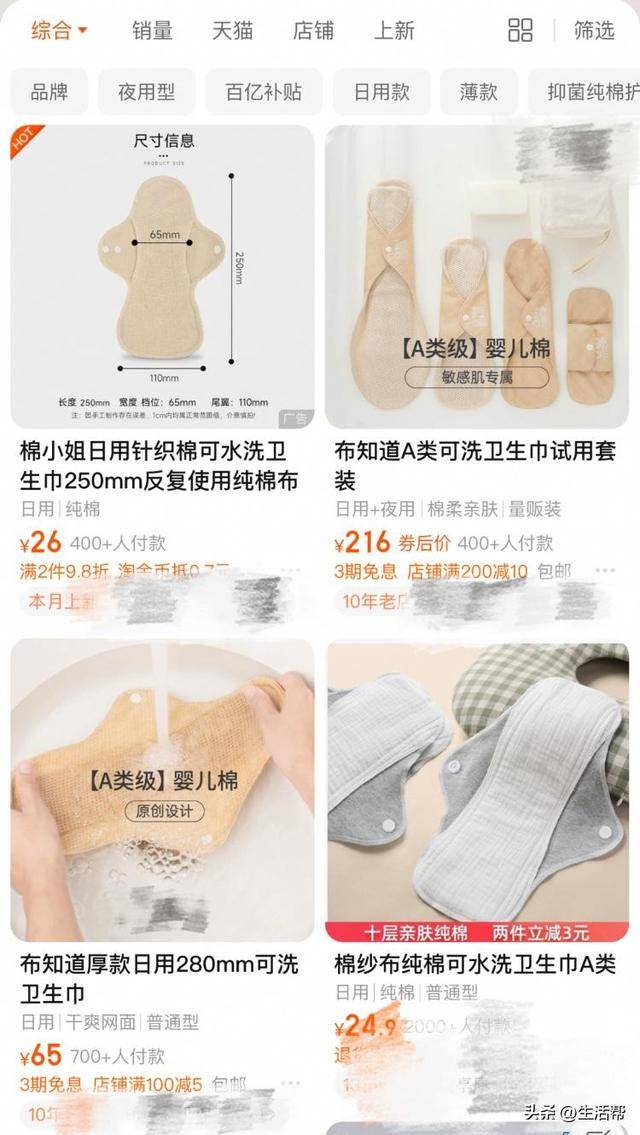Select the 品牌 filter chip
Image resolution: width=640 pixels, height=1135 pixels.
click(x=49, y=92)
